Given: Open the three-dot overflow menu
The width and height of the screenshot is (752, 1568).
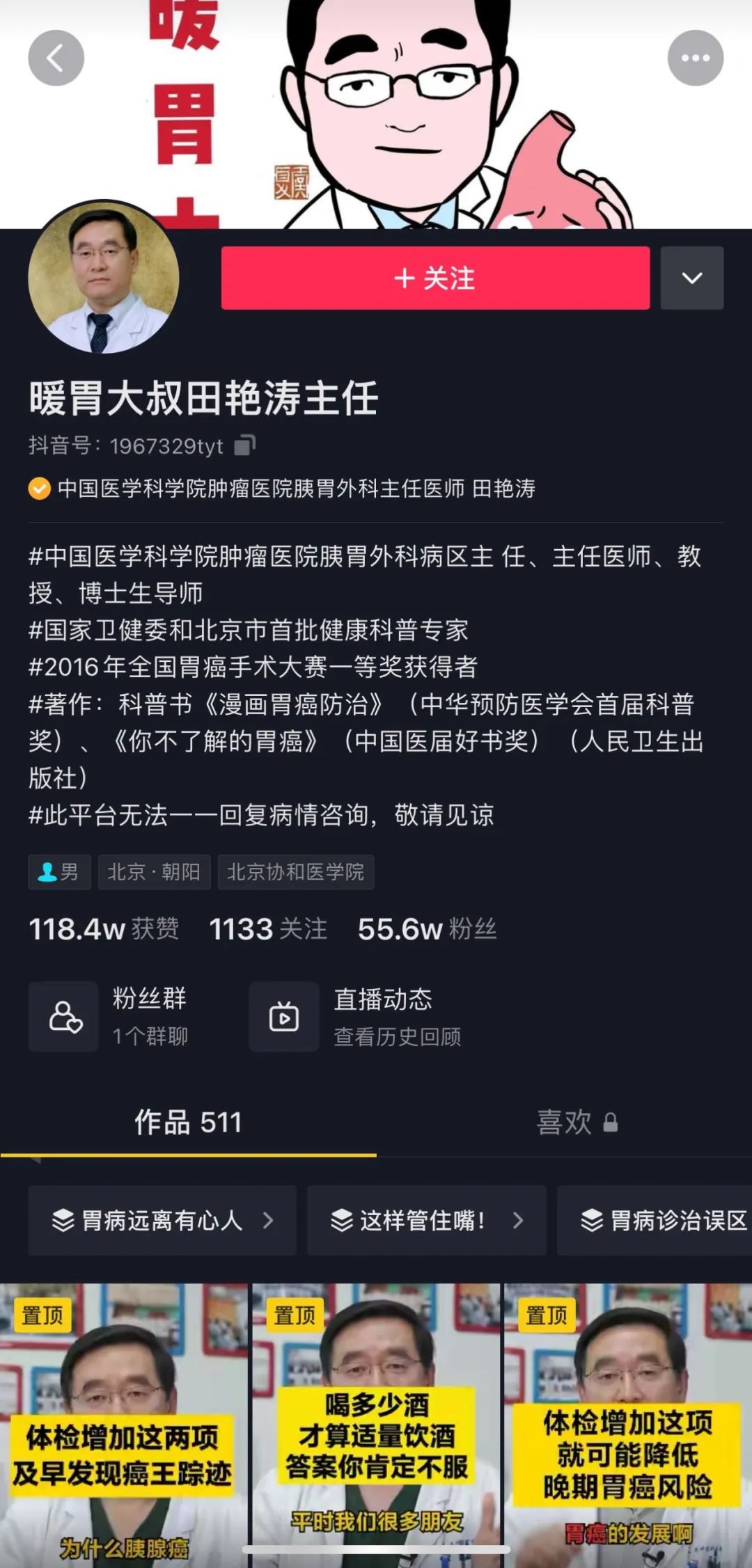Looking at the screenshot, I should tap(695, 58).
